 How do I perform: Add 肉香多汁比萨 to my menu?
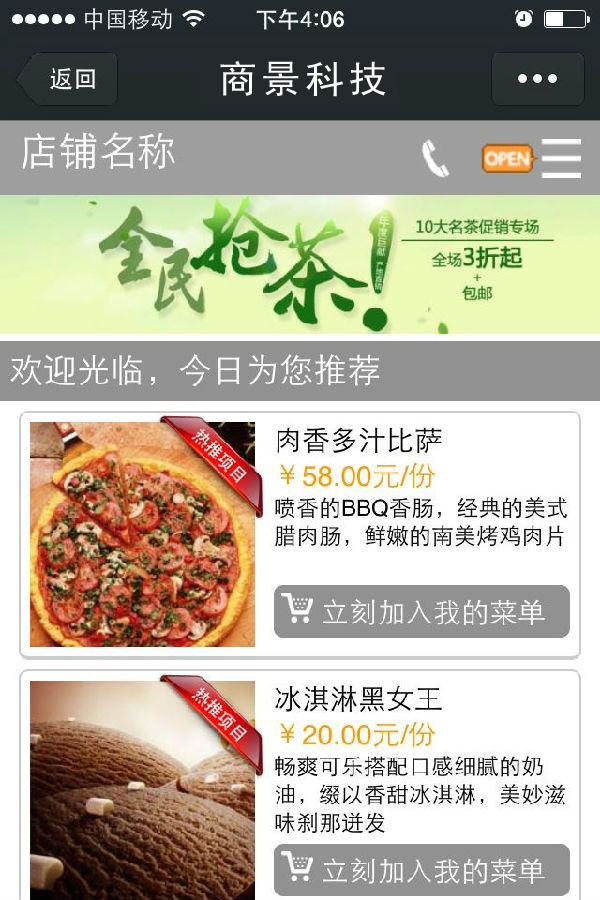click(421, 611)
